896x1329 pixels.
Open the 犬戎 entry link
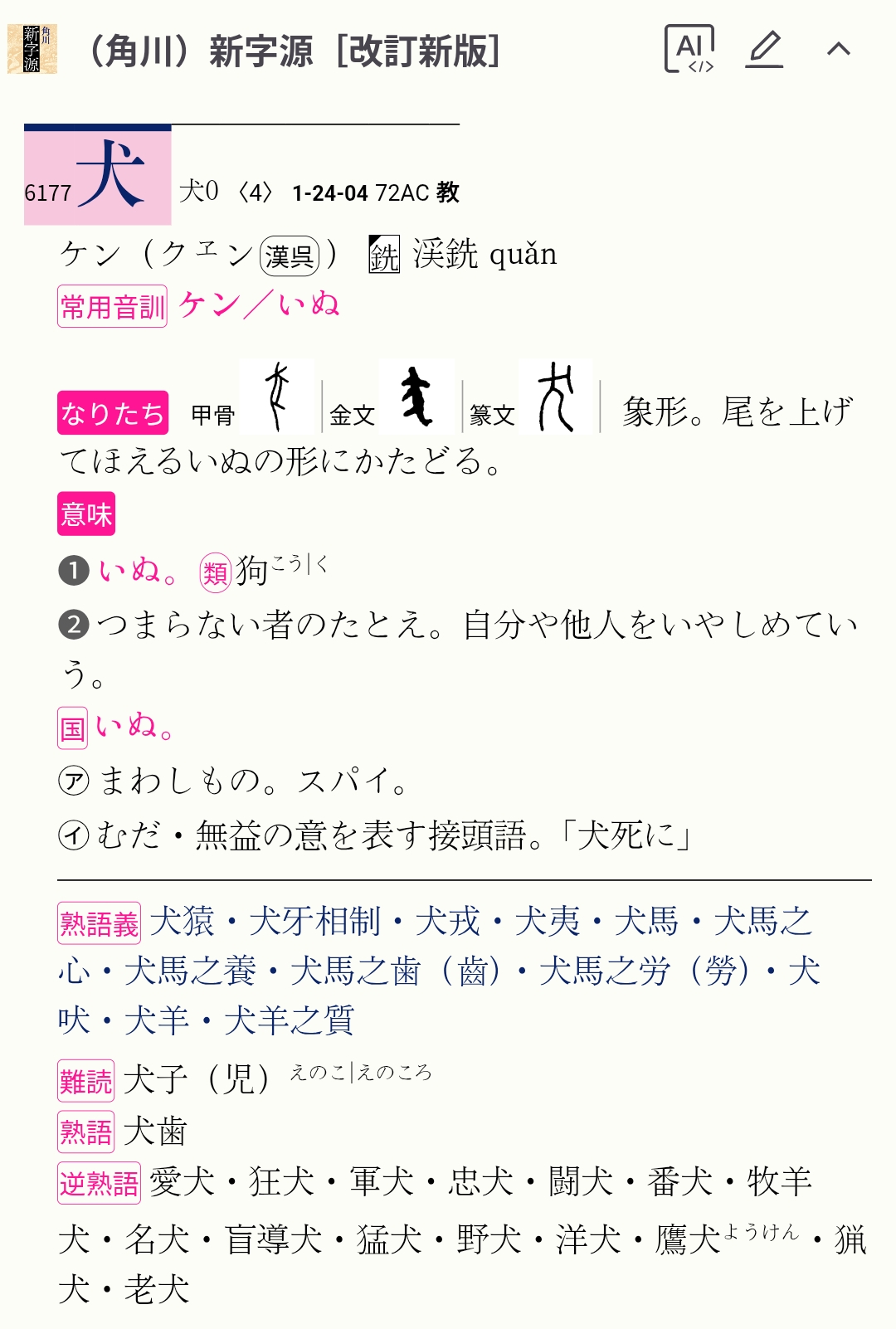(448, 922)
